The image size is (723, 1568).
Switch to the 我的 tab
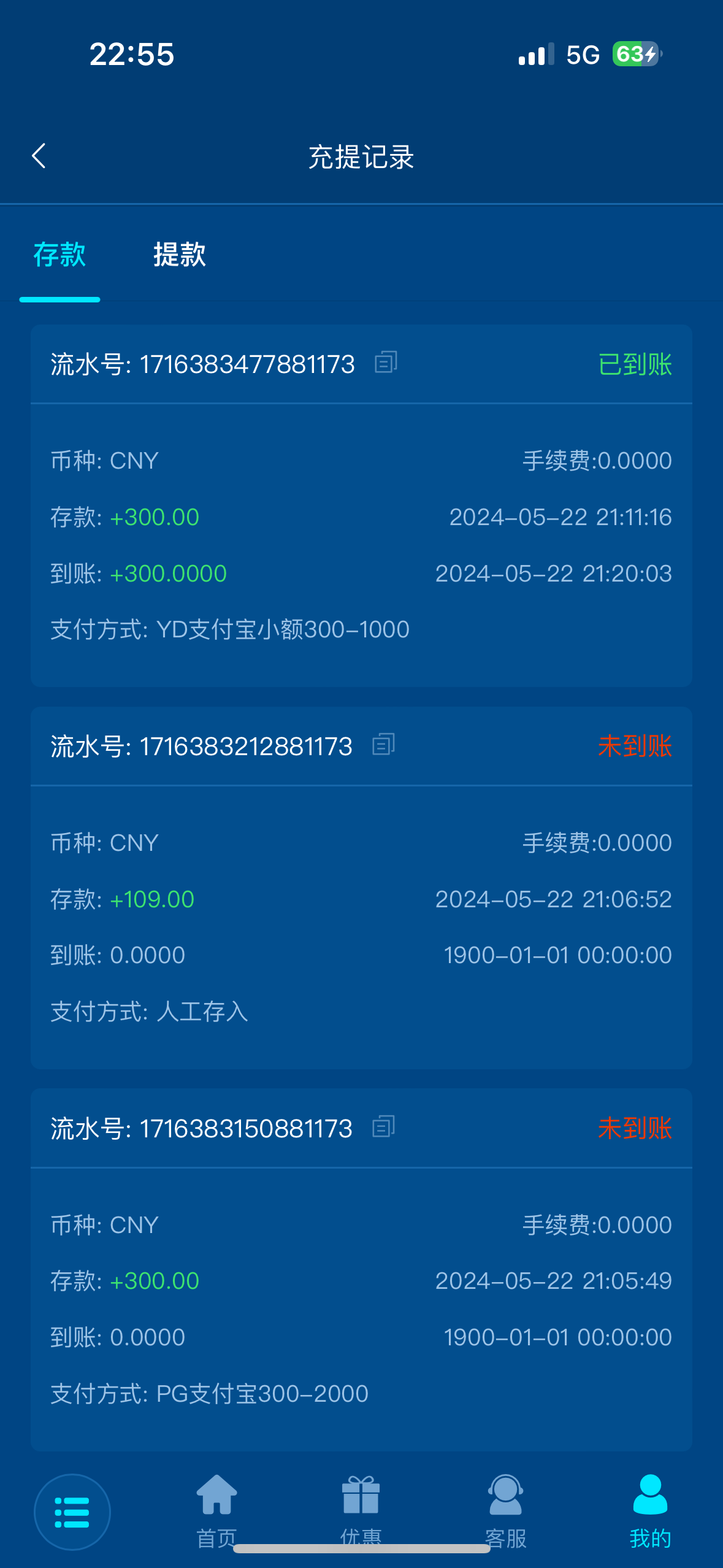(x=650, y=1510)
